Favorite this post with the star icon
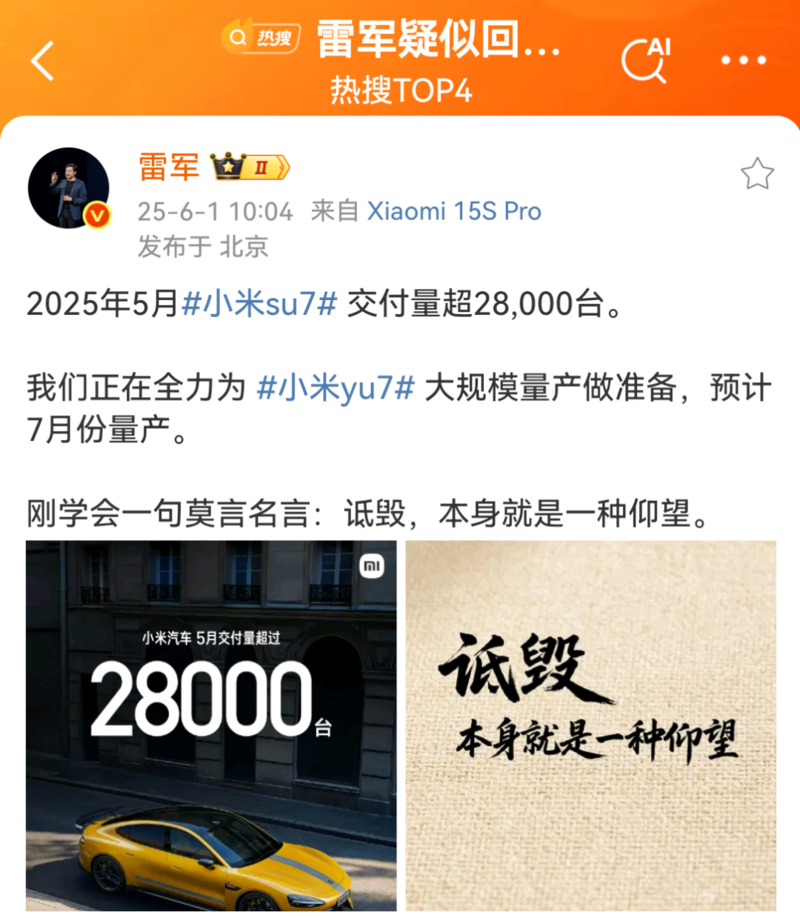The image size is (800, 918). pyautogui.click(x=757, y=174)
